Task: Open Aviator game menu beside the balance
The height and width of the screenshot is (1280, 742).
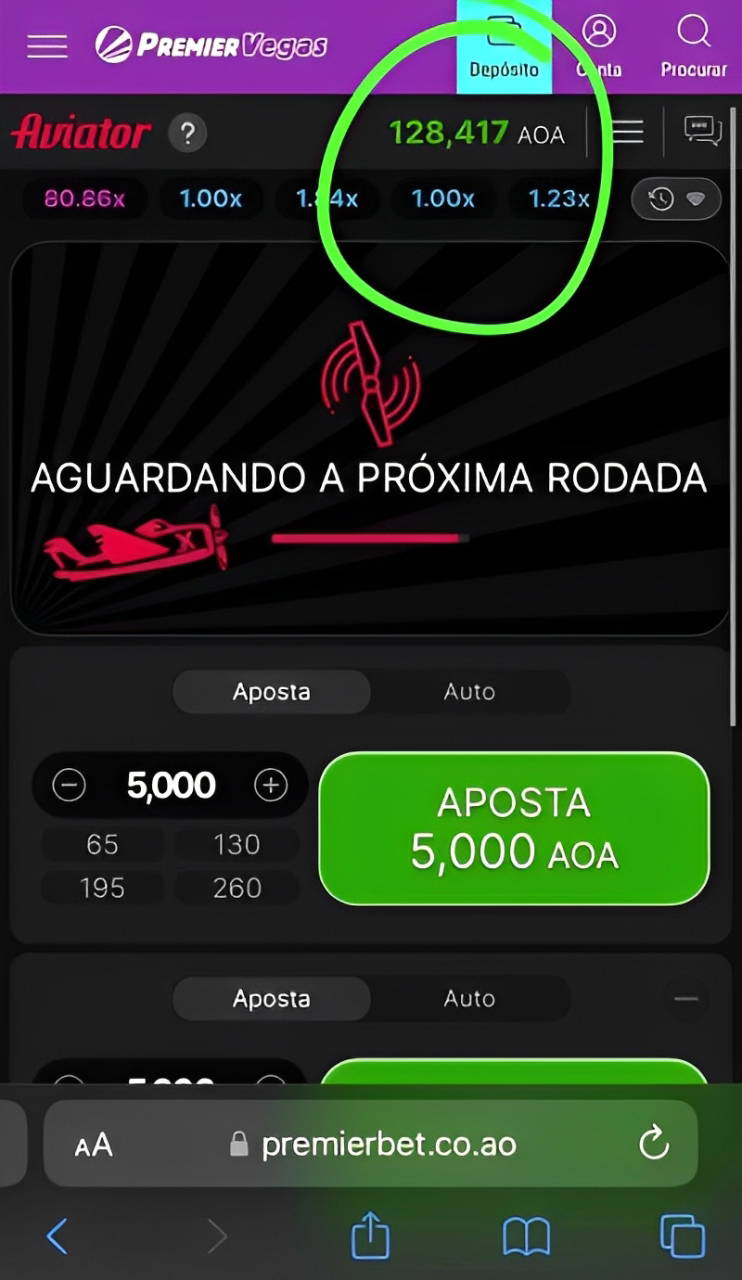Action: [628, 132]
